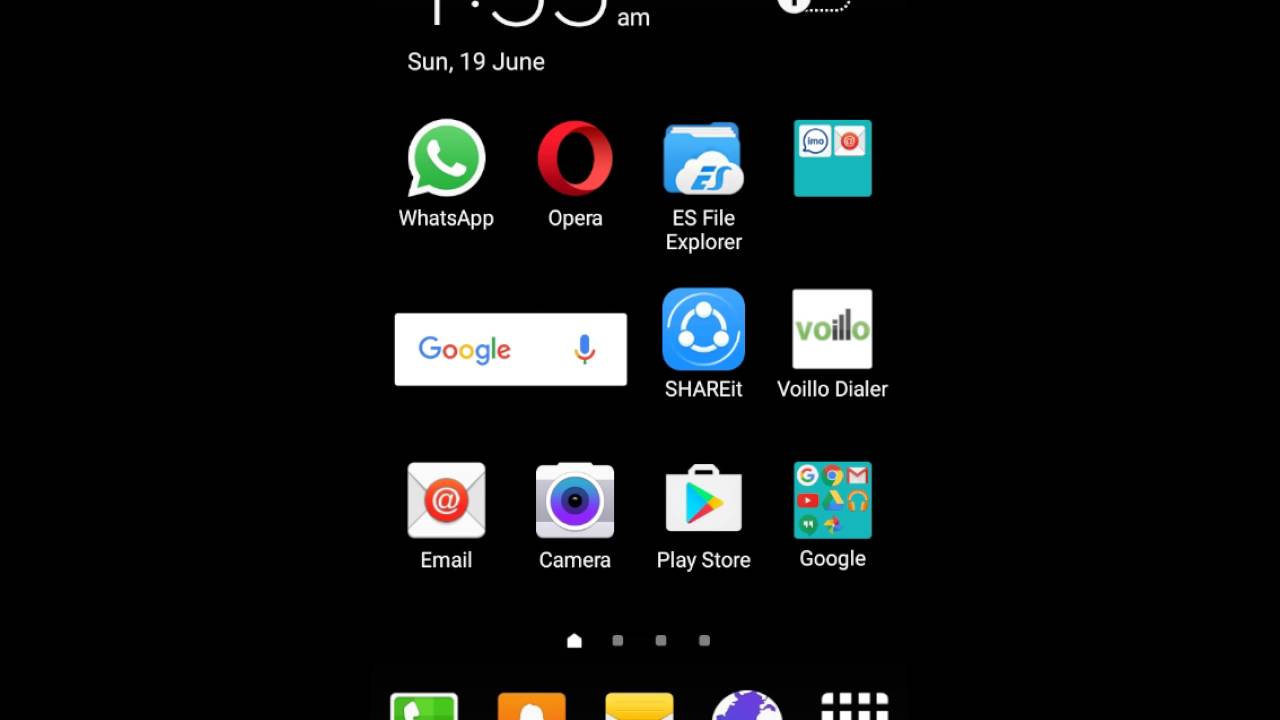Open the green Phone app in dock
Image resolution: width=1280 pixels, height=720 pixels.
[424, 707]
